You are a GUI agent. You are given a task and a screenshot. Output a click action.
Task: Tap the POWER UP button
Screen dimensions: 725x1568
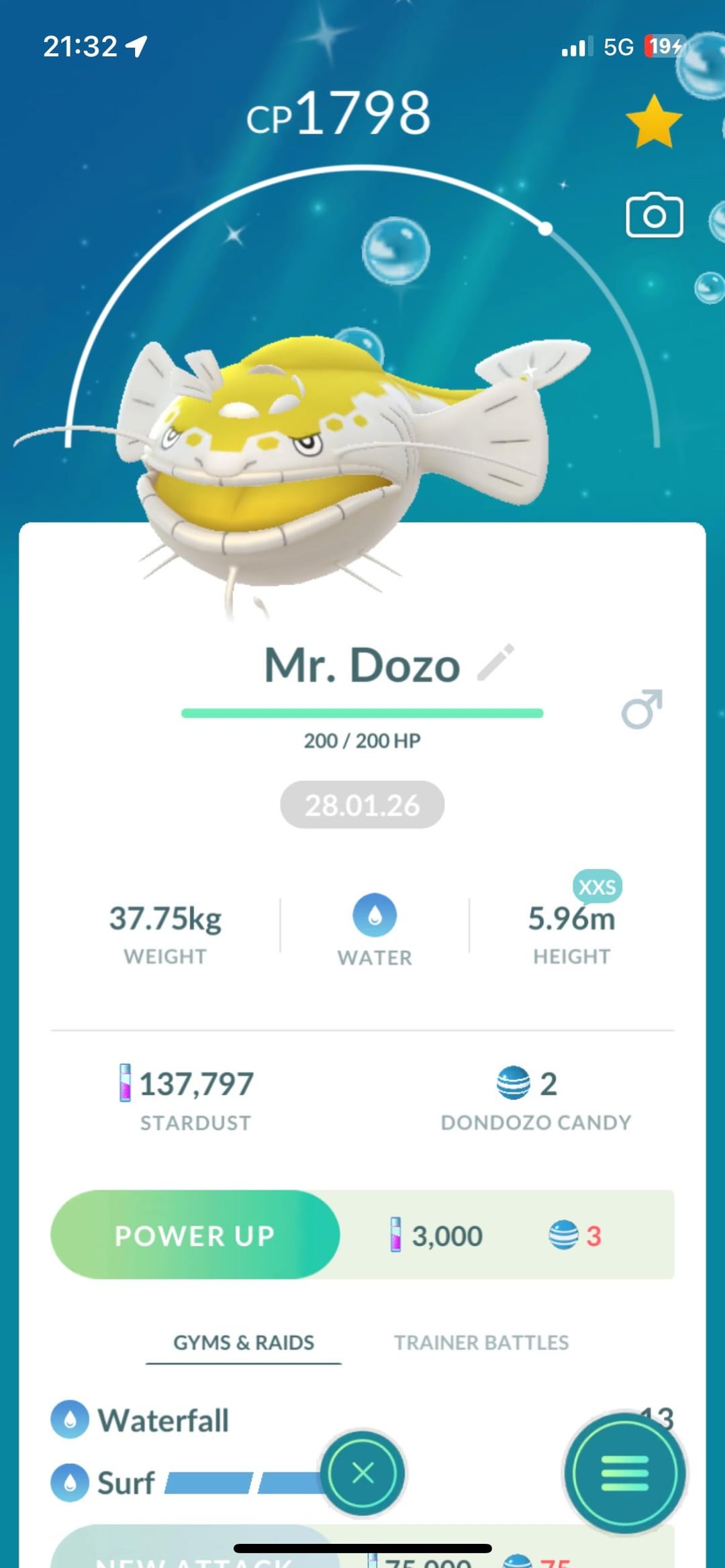tap(195, 1235)
